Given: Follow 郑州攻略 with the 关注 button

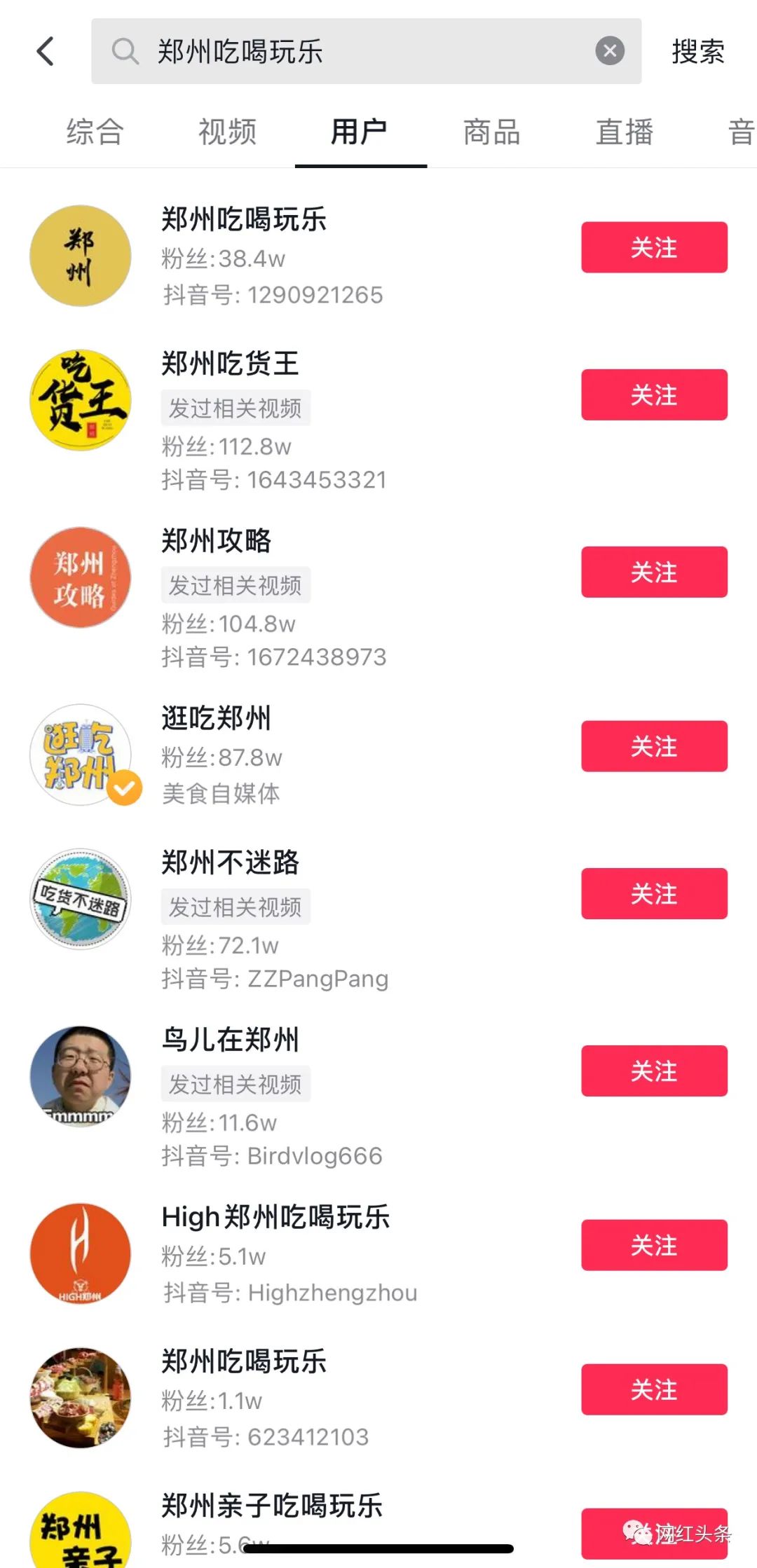Looking at the screenshot, I should [654, 572].
